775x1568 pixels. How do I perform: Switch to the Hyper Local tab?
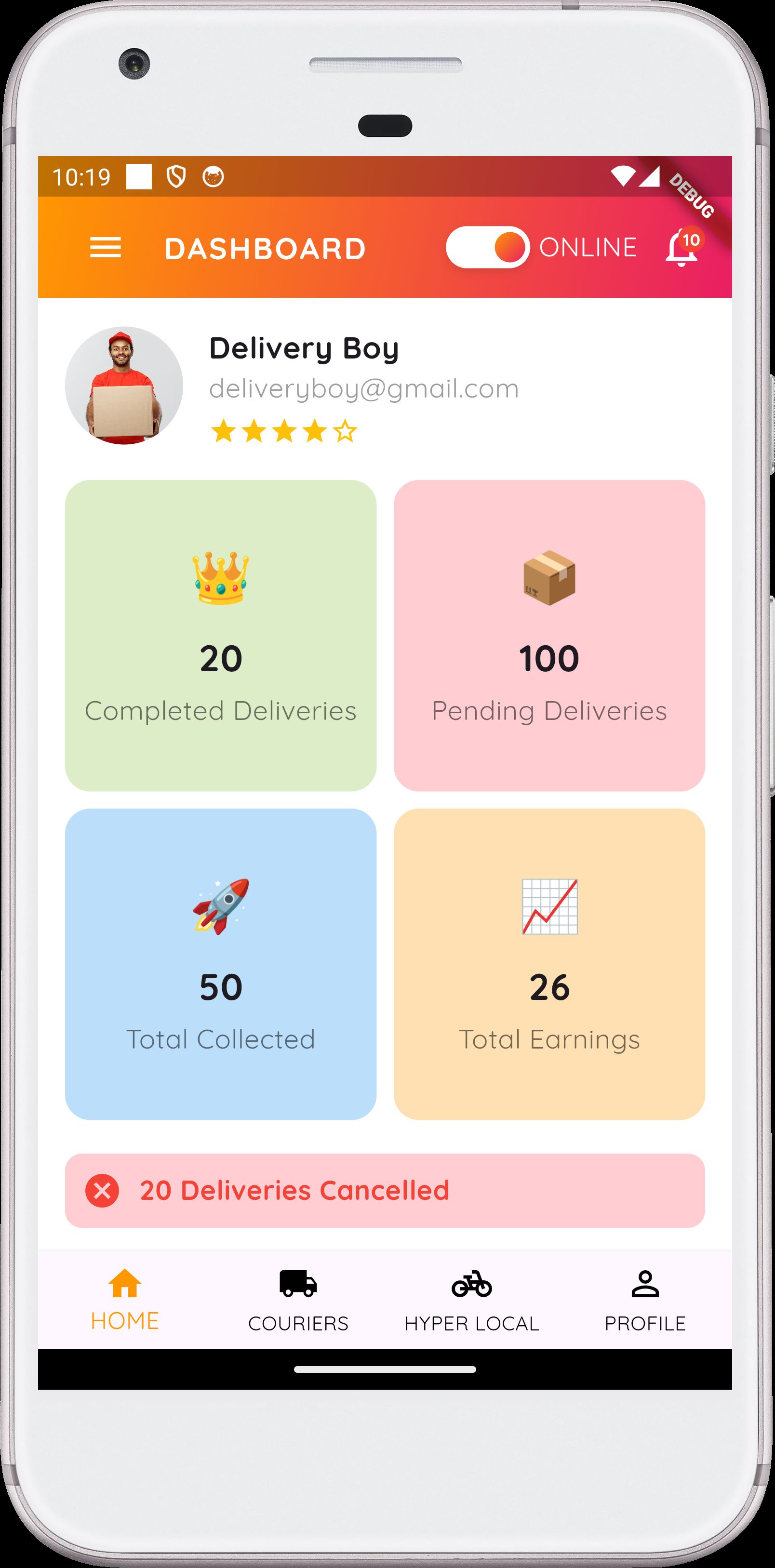click(x=472, y=1300)
